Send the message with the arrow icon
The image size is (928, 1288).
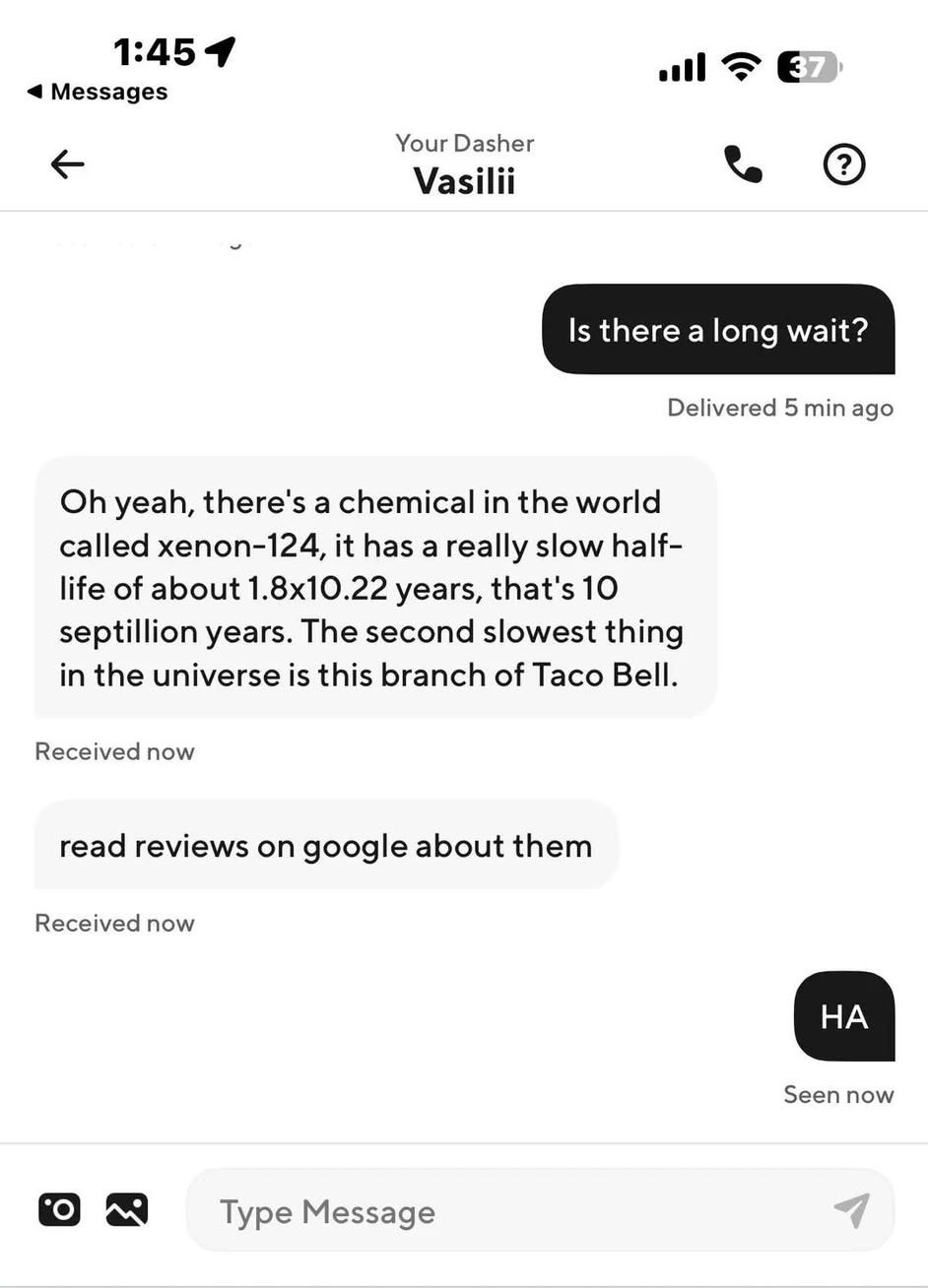click(851, 1210)
